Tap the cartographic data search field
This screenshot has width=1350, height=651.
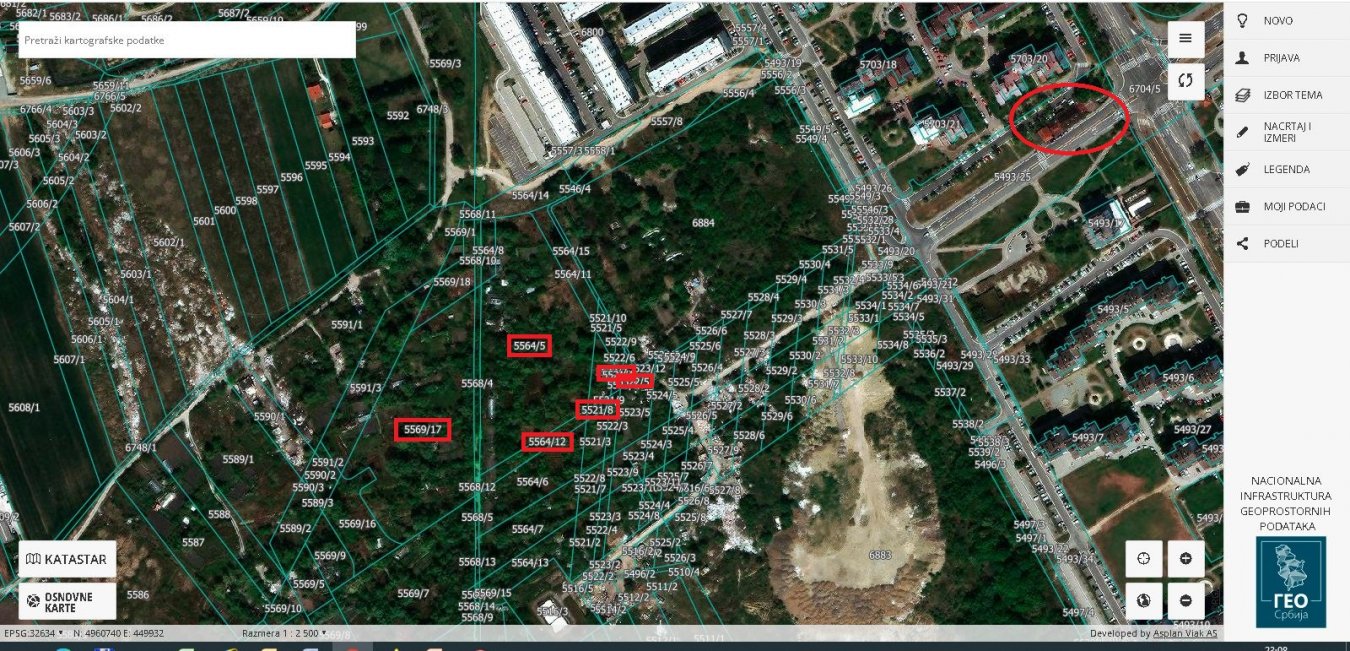[186, 40]
